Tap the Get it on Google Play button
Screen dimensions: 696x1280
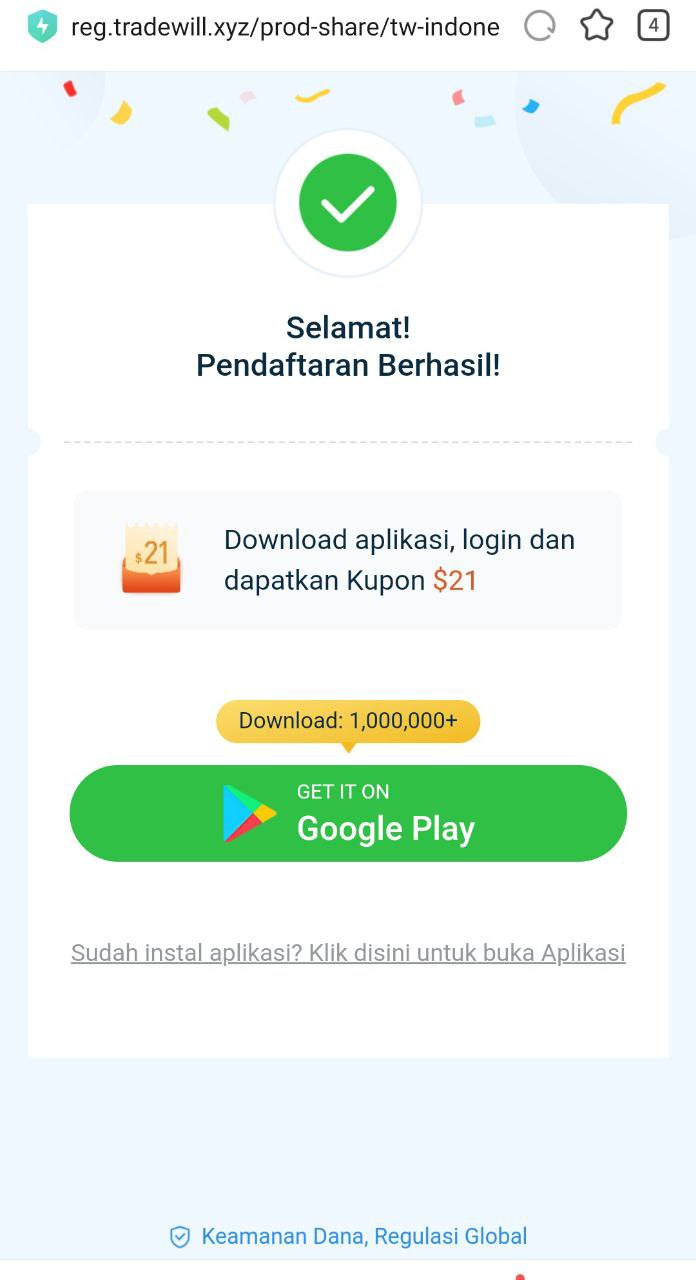(x=348, y=813)
